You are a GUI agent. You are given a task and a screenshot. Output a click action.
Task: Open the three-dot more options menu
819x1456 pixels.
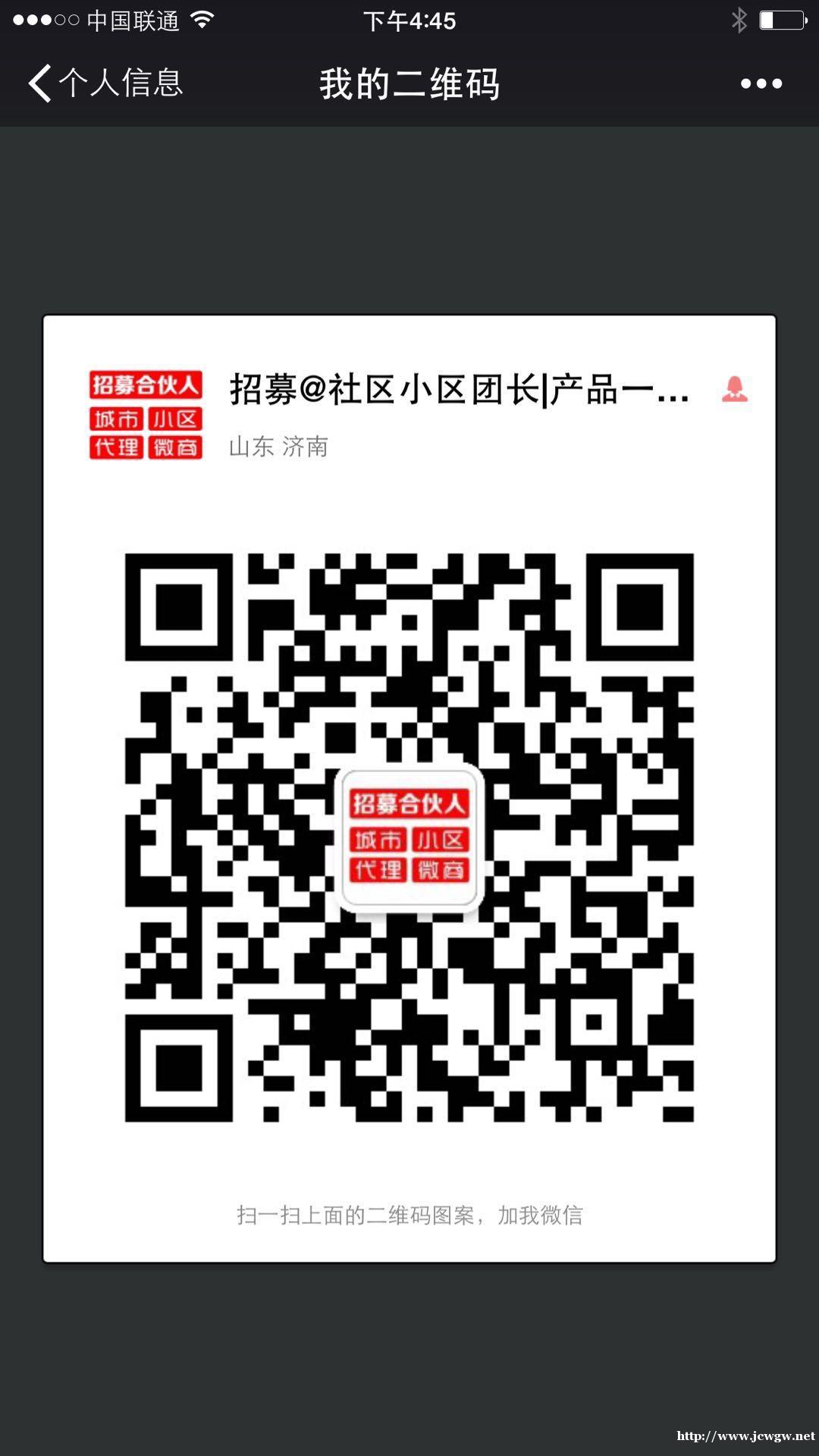point(761,83)
